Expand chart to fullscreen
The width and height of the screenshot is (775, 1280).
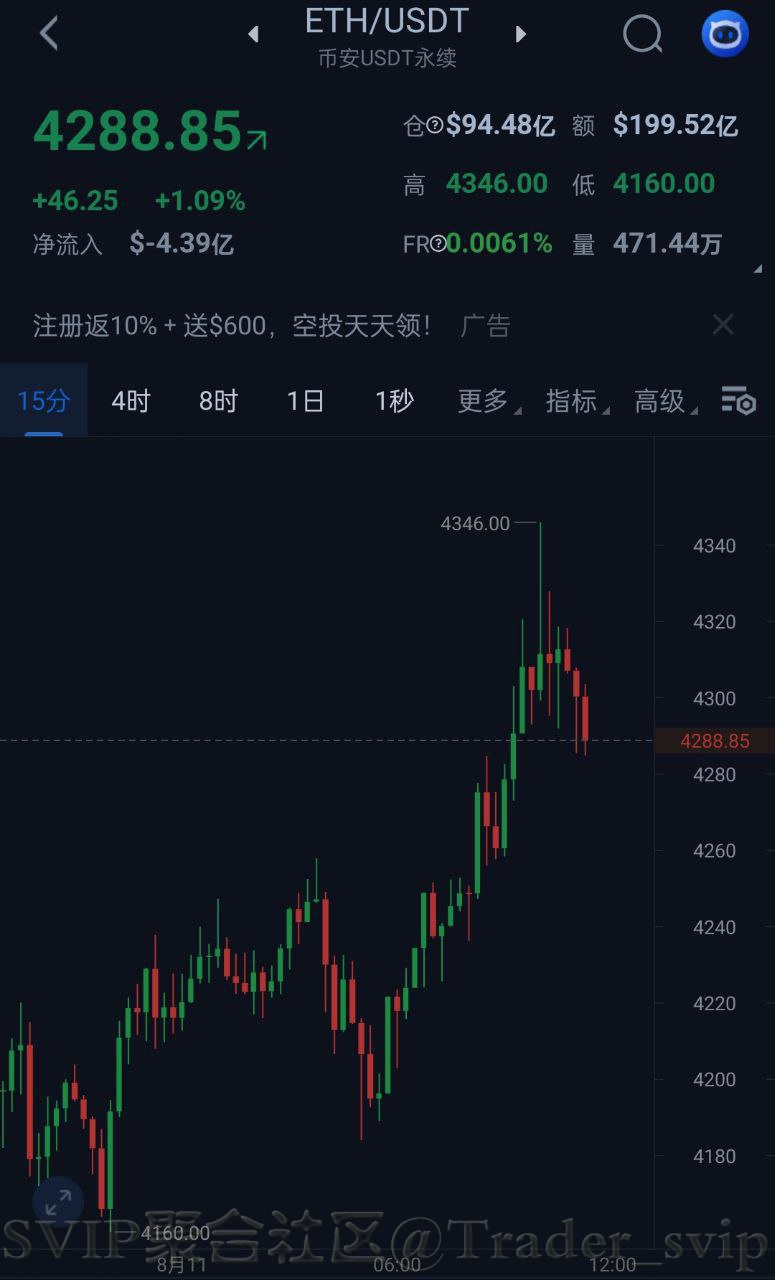(58, 1202)
